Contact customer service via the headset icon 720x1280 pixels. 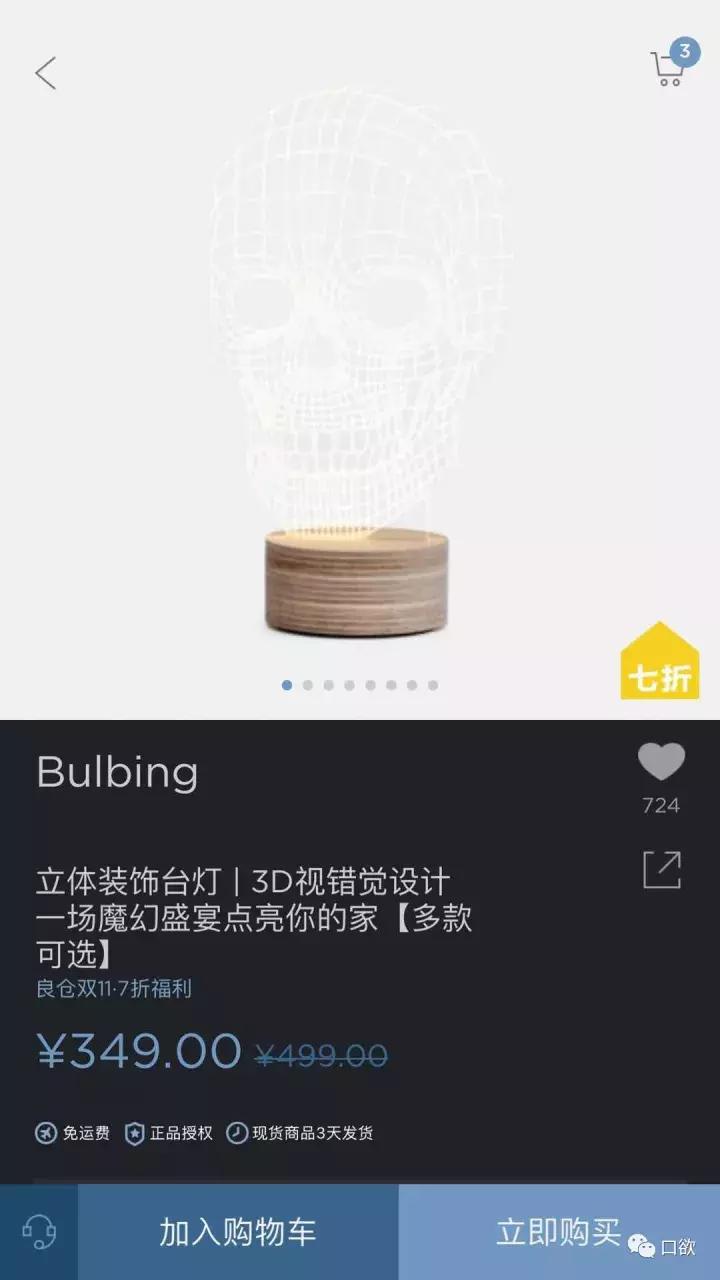[x=37, y=1232]
